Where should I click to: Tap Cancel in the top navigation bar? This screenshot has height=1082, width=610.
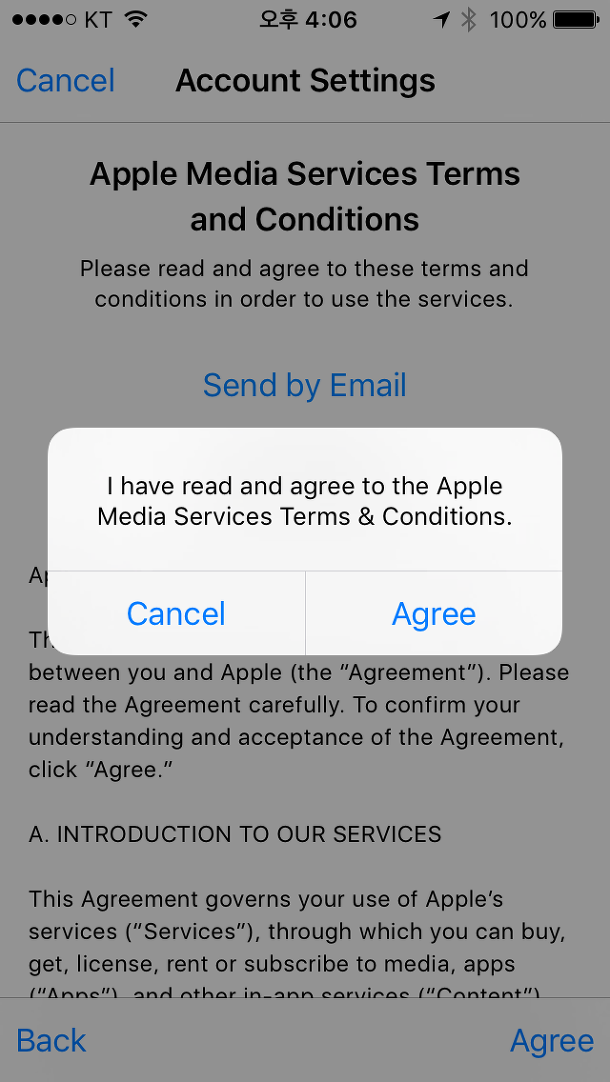(x=66, y=81)
